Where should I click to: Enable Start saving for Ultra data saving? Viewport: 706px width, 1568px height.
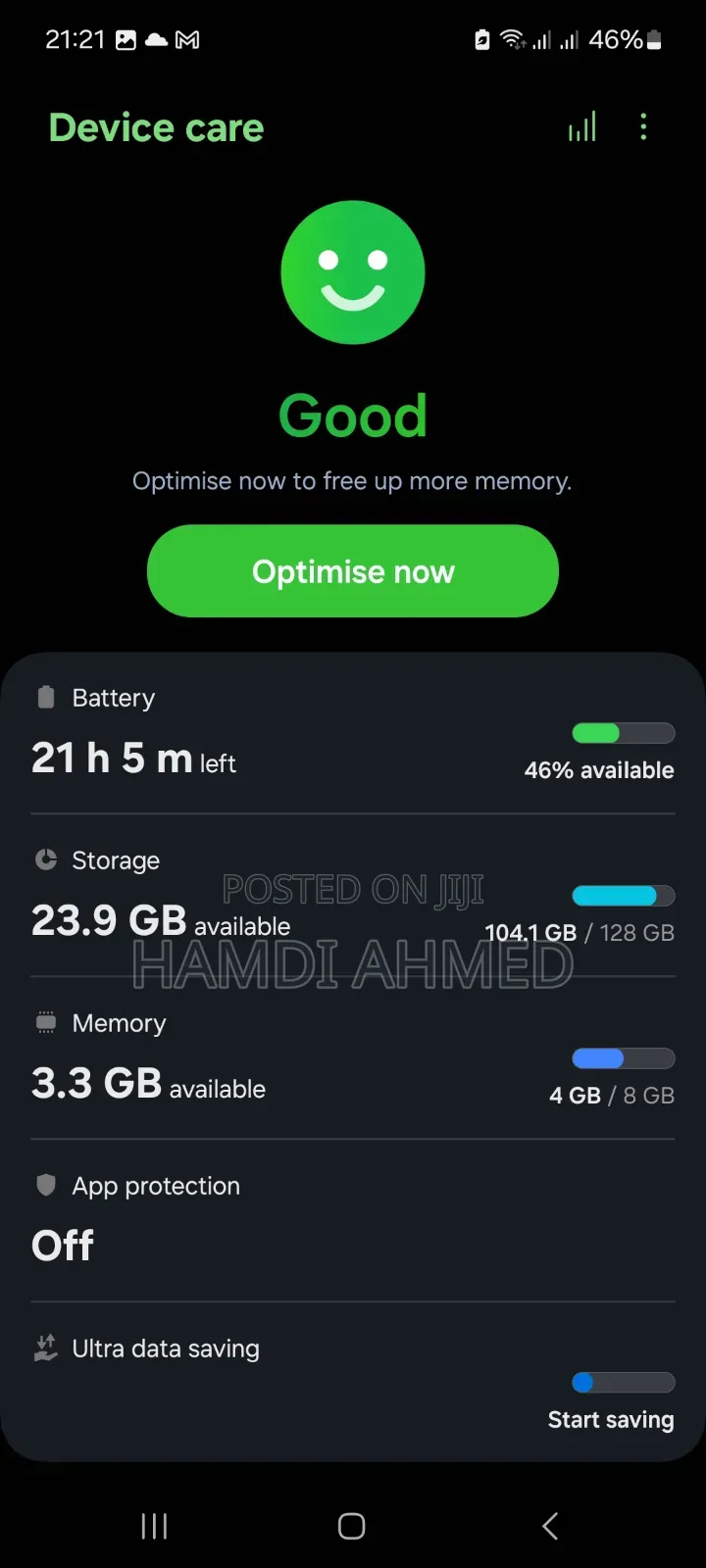[x=610, y=1419]
